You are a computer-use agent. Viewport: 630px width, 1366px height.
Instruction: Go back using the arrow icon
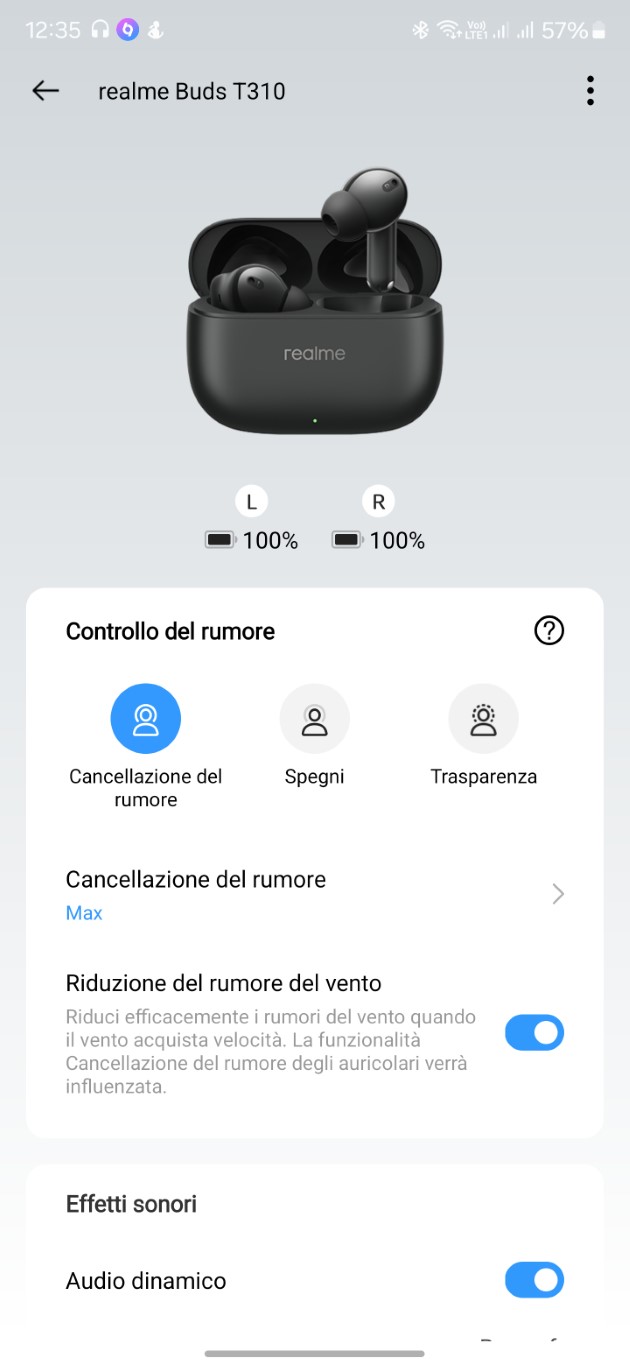[x=46, y=91]
